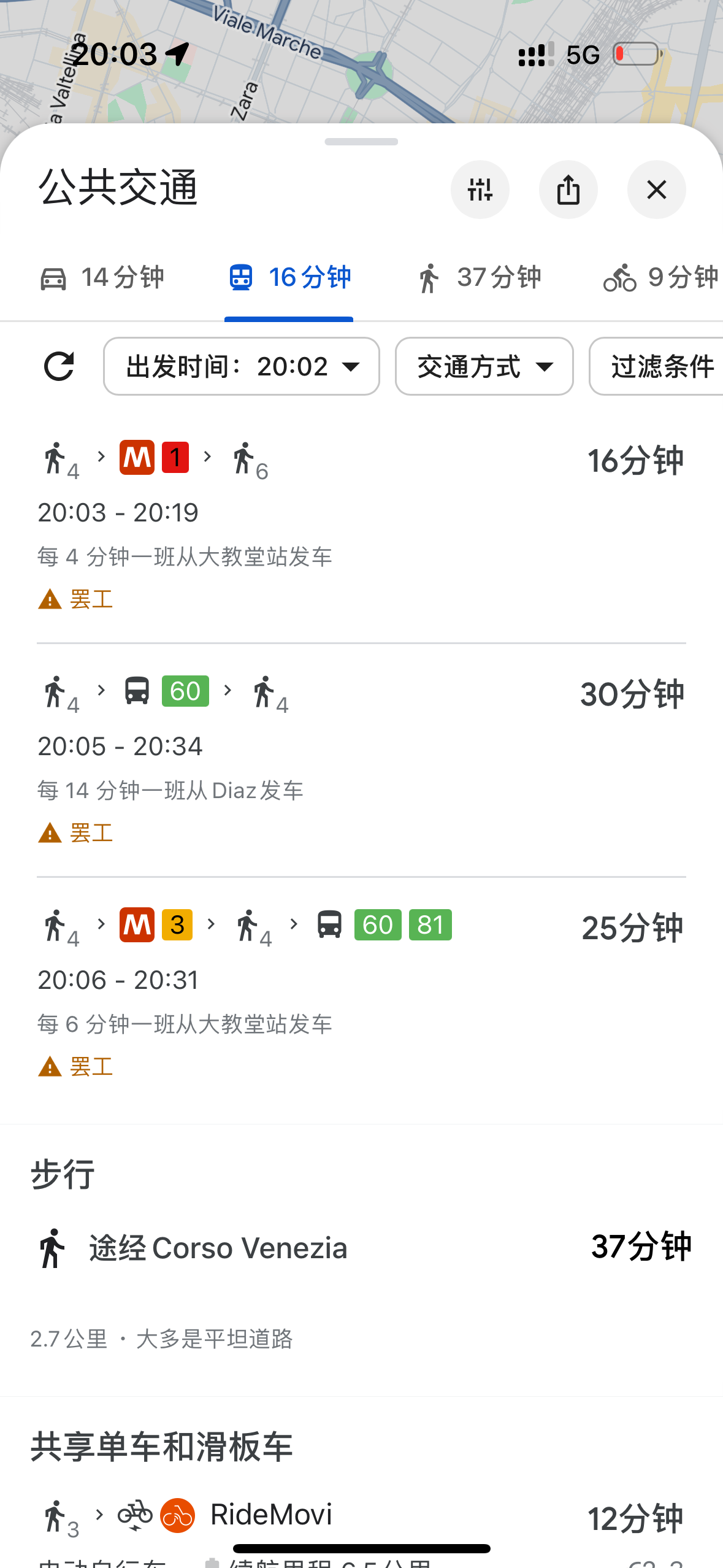
Task: Tap the 罢工 warning under the bus 60 route
Action: point(75,833)
